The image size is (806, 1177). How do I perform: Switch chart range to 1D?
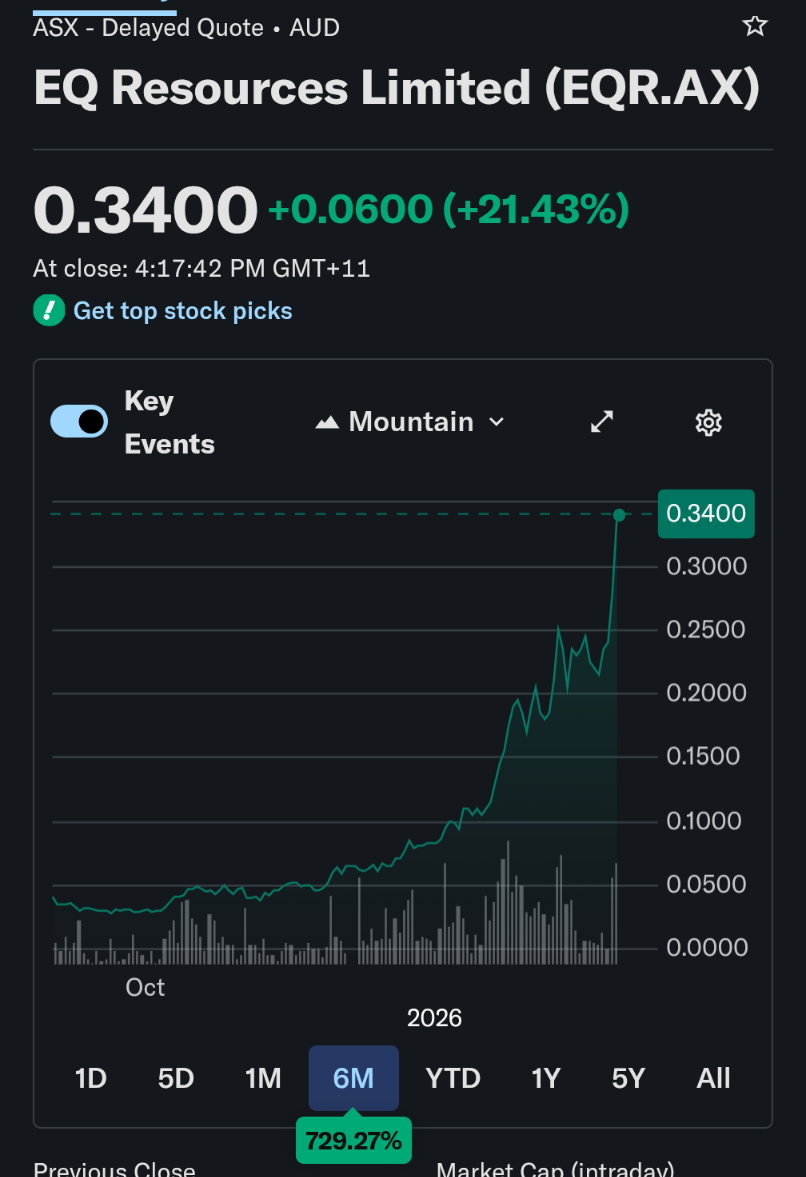91,1078
